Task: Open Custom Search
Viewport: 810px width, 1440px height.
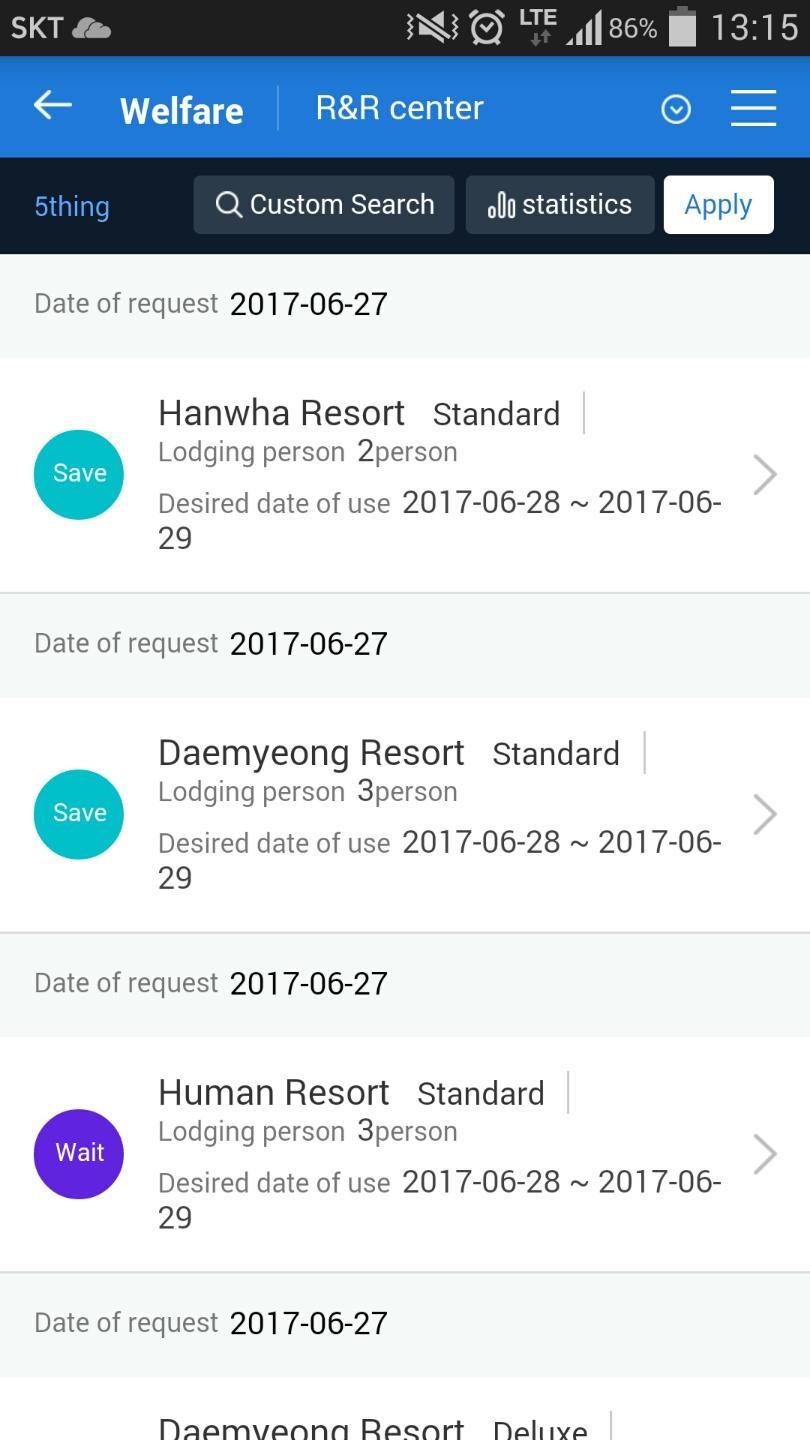Action: pyautogui.click(x=323, y=205)
